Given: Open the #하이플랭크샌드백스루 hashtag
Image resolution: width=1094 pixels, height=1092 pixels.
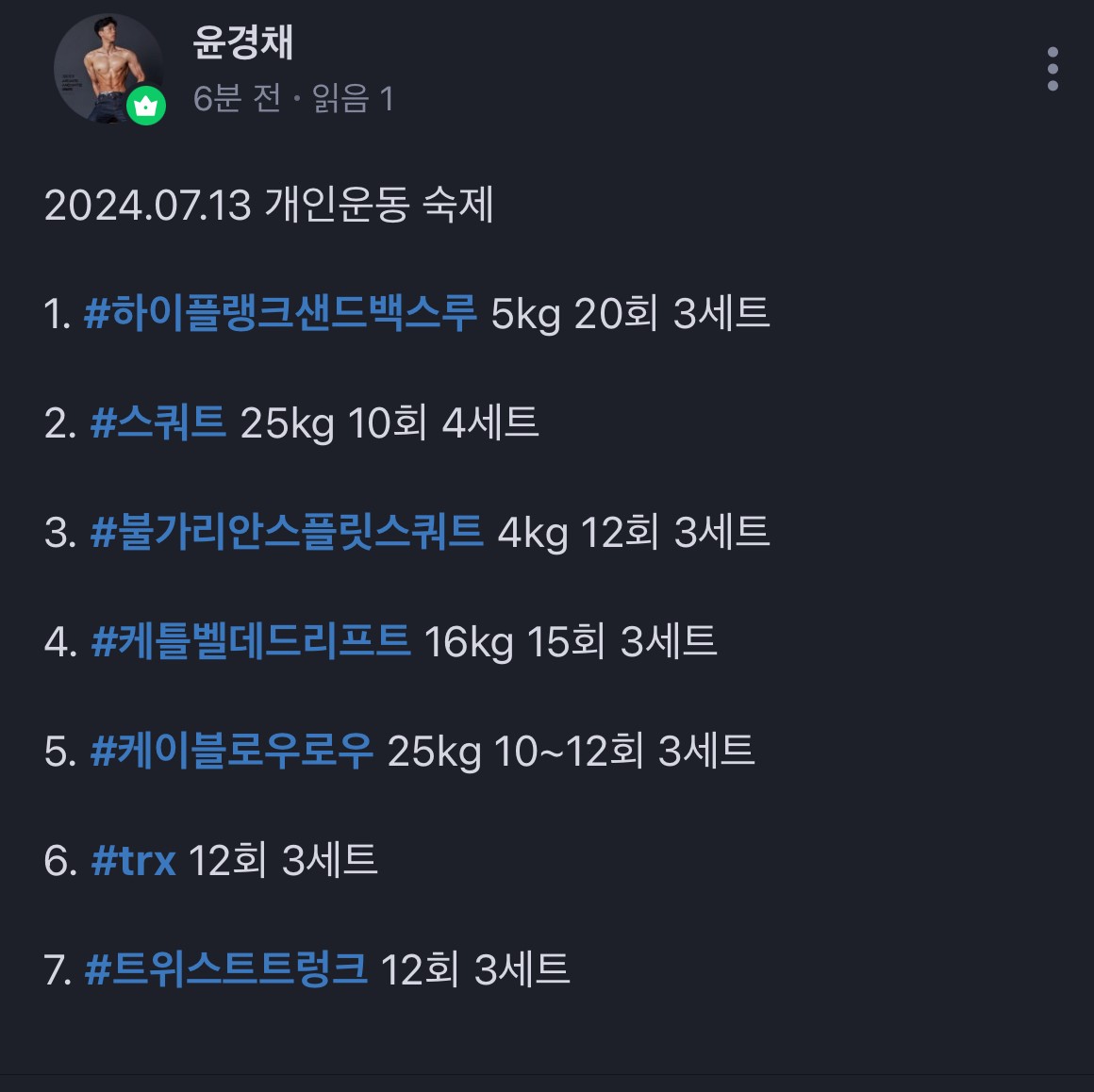Looking at the screenshot, I should 280,314.
